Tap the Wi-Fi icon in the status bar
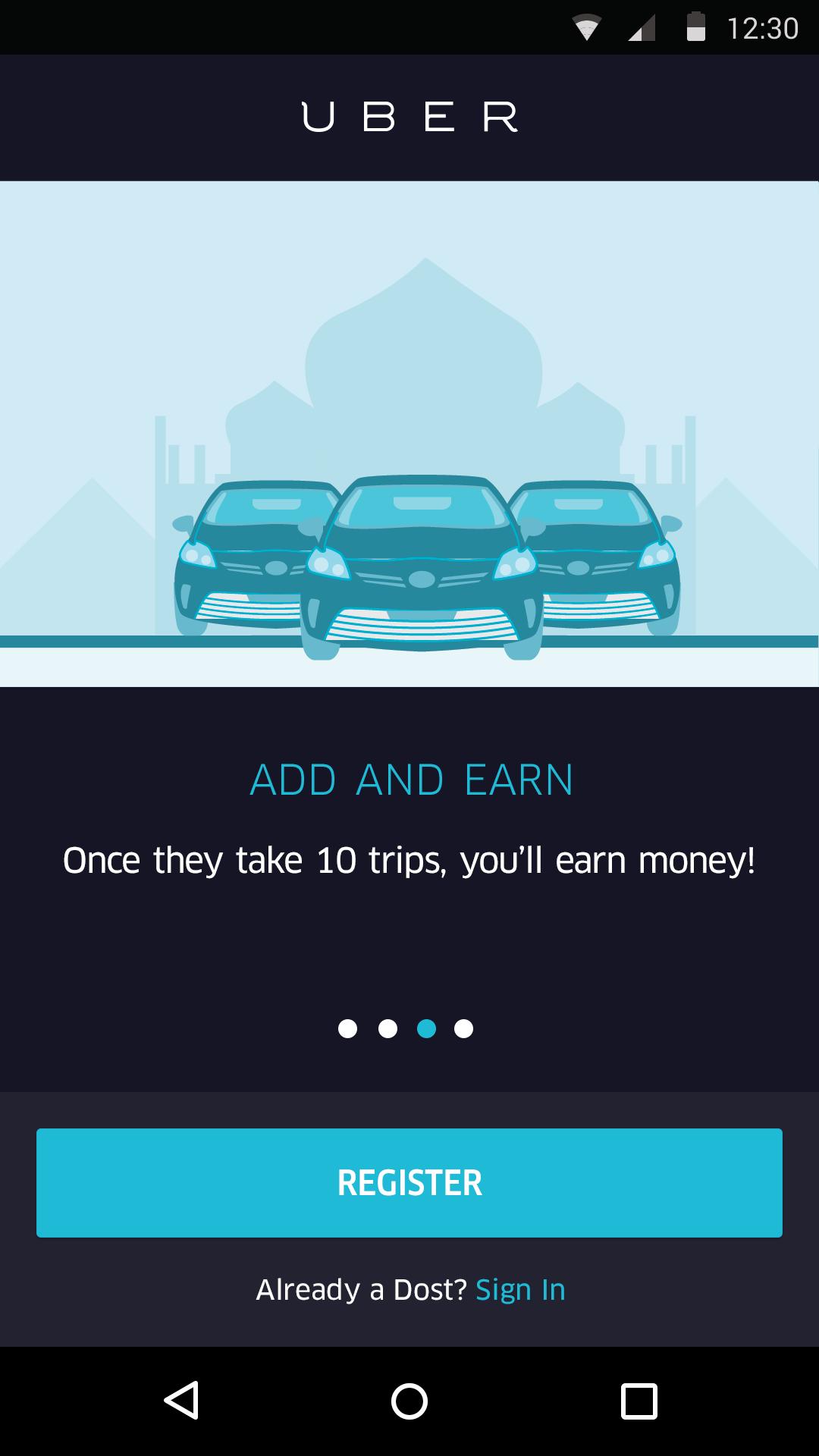Viewport: 819px width, 1456px height. 585,25
